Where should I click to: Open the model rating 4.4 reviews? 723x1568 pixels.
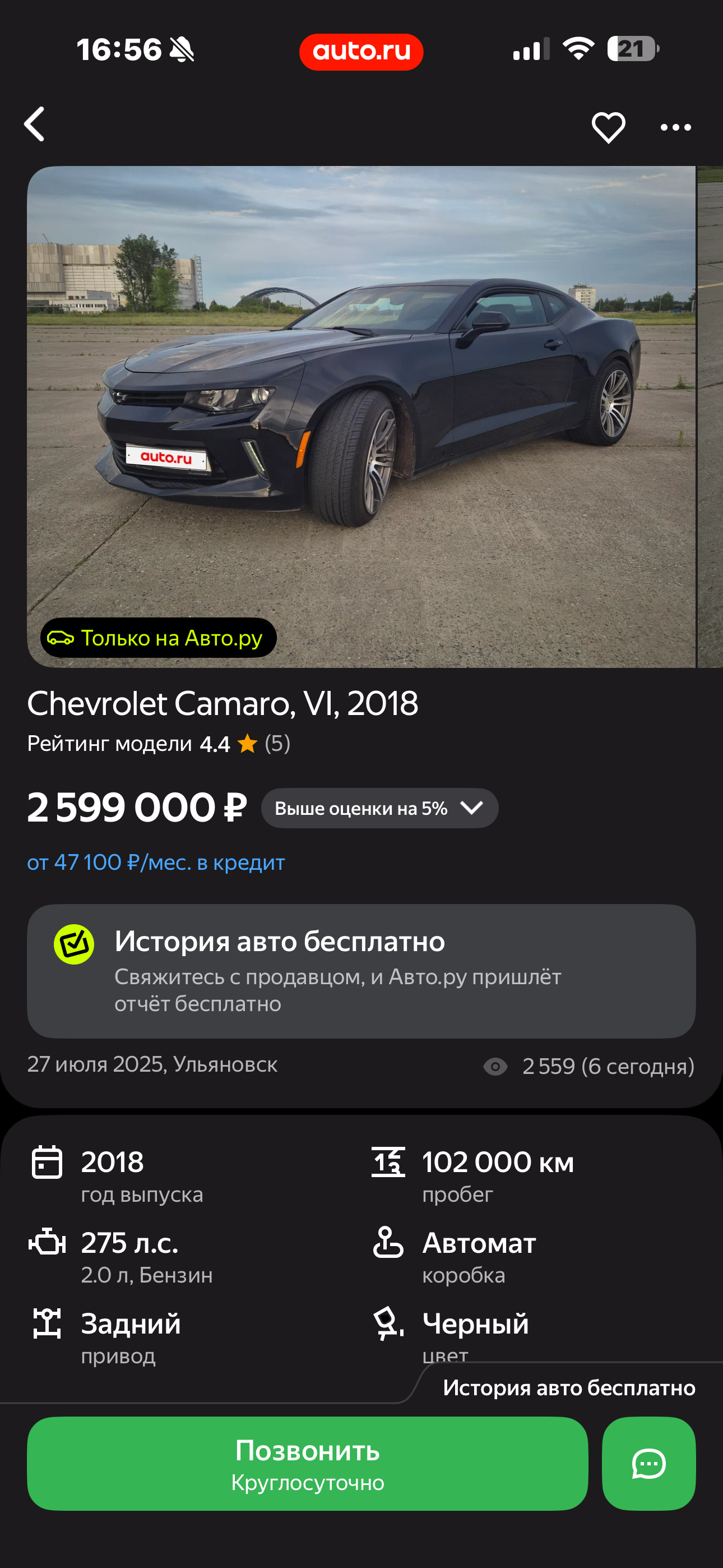[x=158, y=743]
